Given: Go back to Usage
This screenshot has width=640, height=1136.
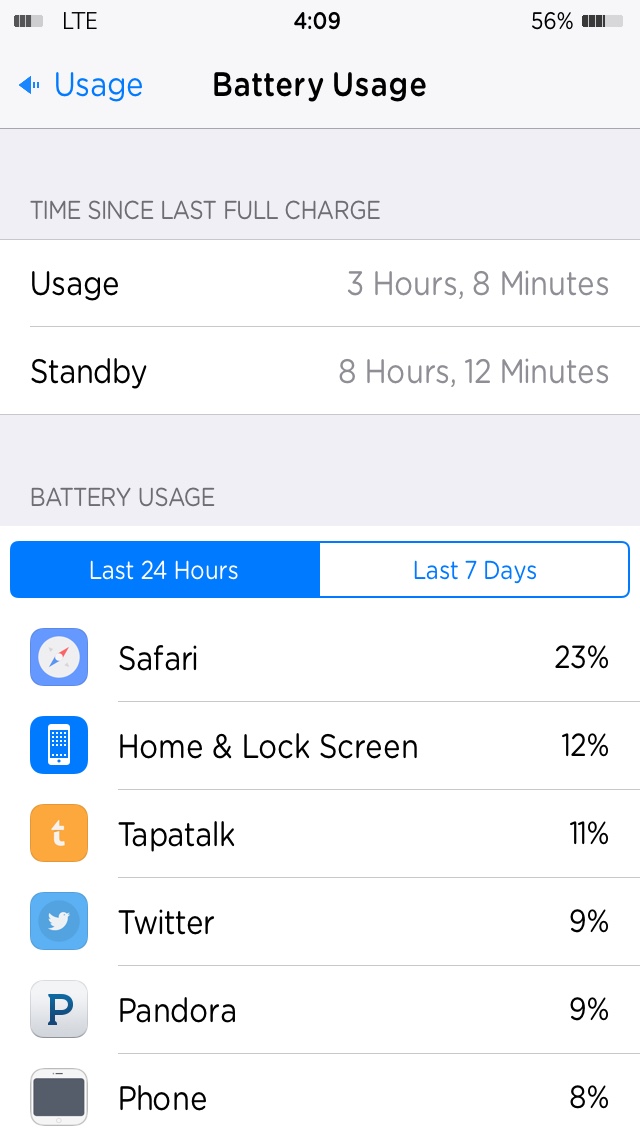Looking at the screenshot, I should [82, 85].
